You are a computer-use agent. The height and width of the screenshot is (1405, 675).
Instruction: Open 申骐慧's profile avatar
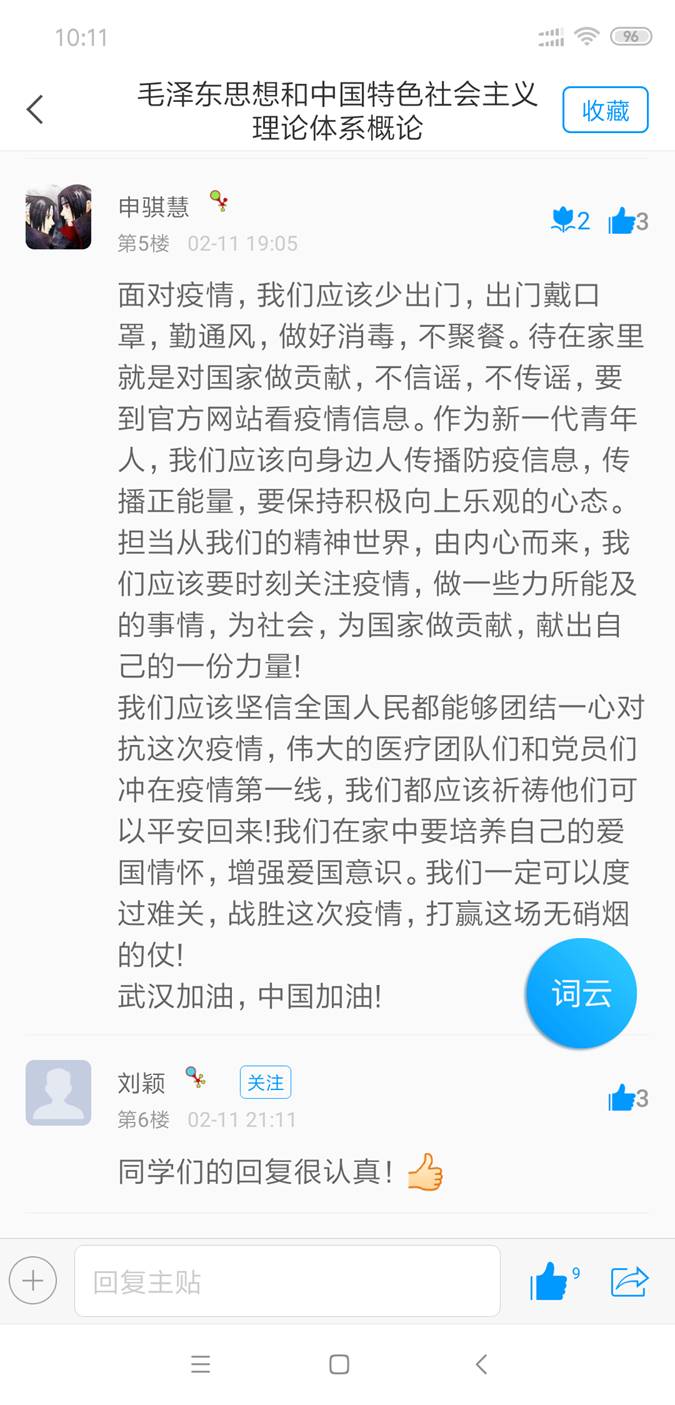(58, 217)
